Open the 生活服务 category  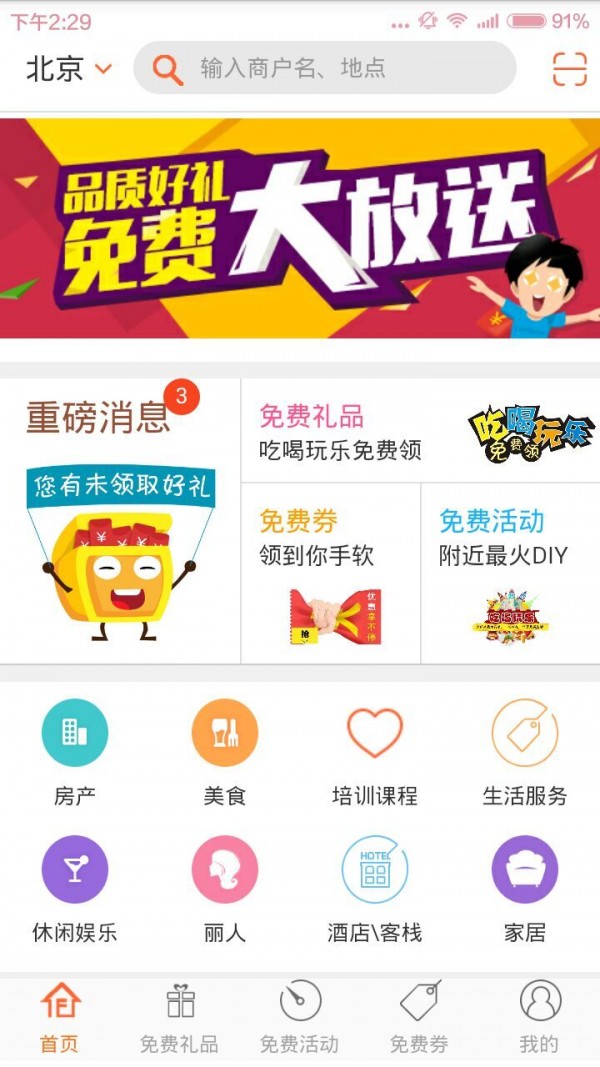coord(525,752)
